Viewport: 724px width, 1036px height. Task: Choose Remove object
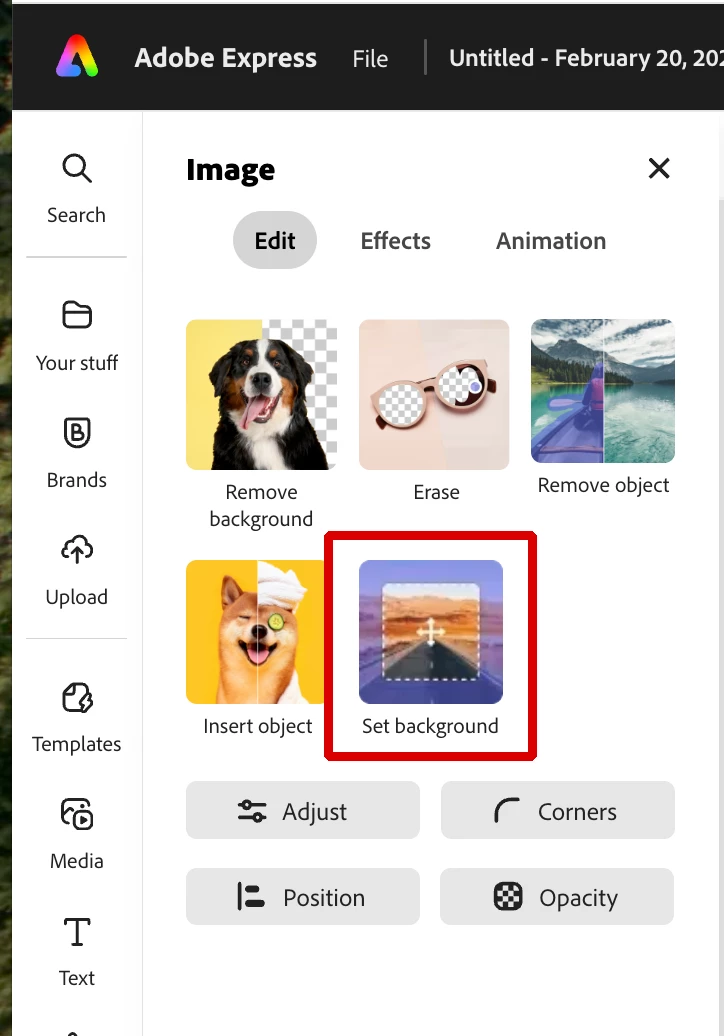coord(603,392)
